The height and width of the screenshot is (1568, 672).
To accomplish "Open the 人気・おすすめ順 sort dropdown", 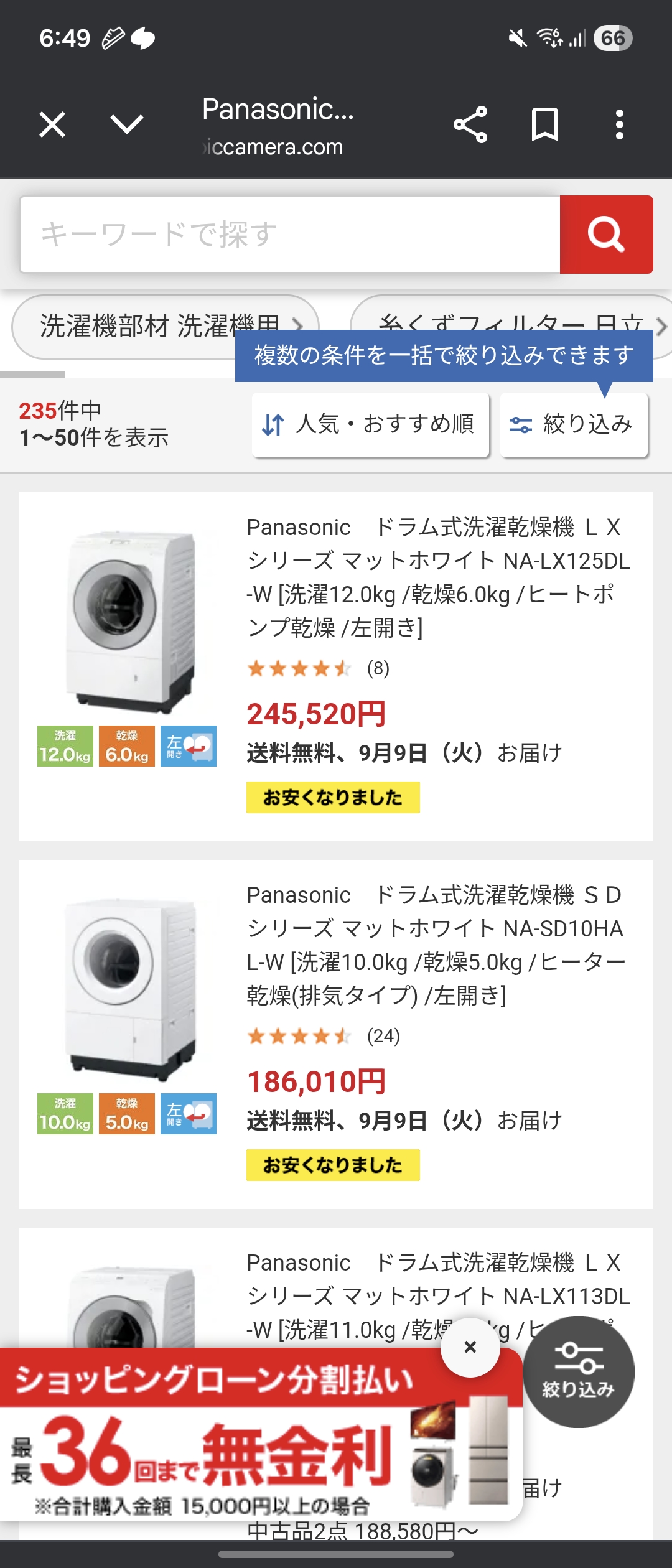I will coord(370,425).
